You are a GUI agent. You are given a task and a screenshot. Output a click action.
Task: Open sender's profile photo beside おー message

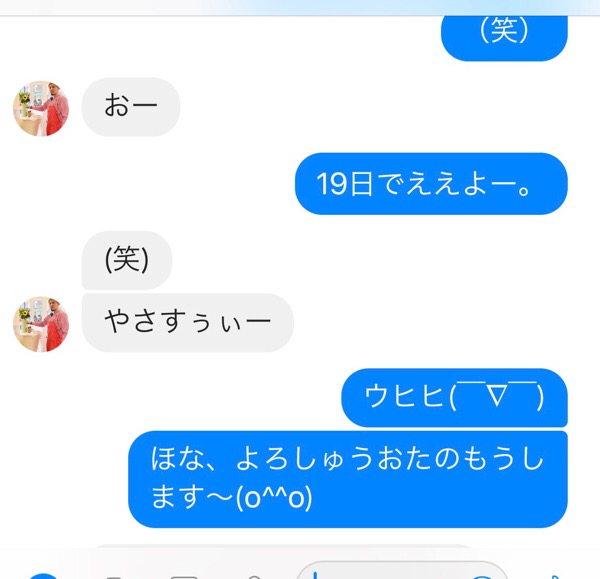[40, 108]
